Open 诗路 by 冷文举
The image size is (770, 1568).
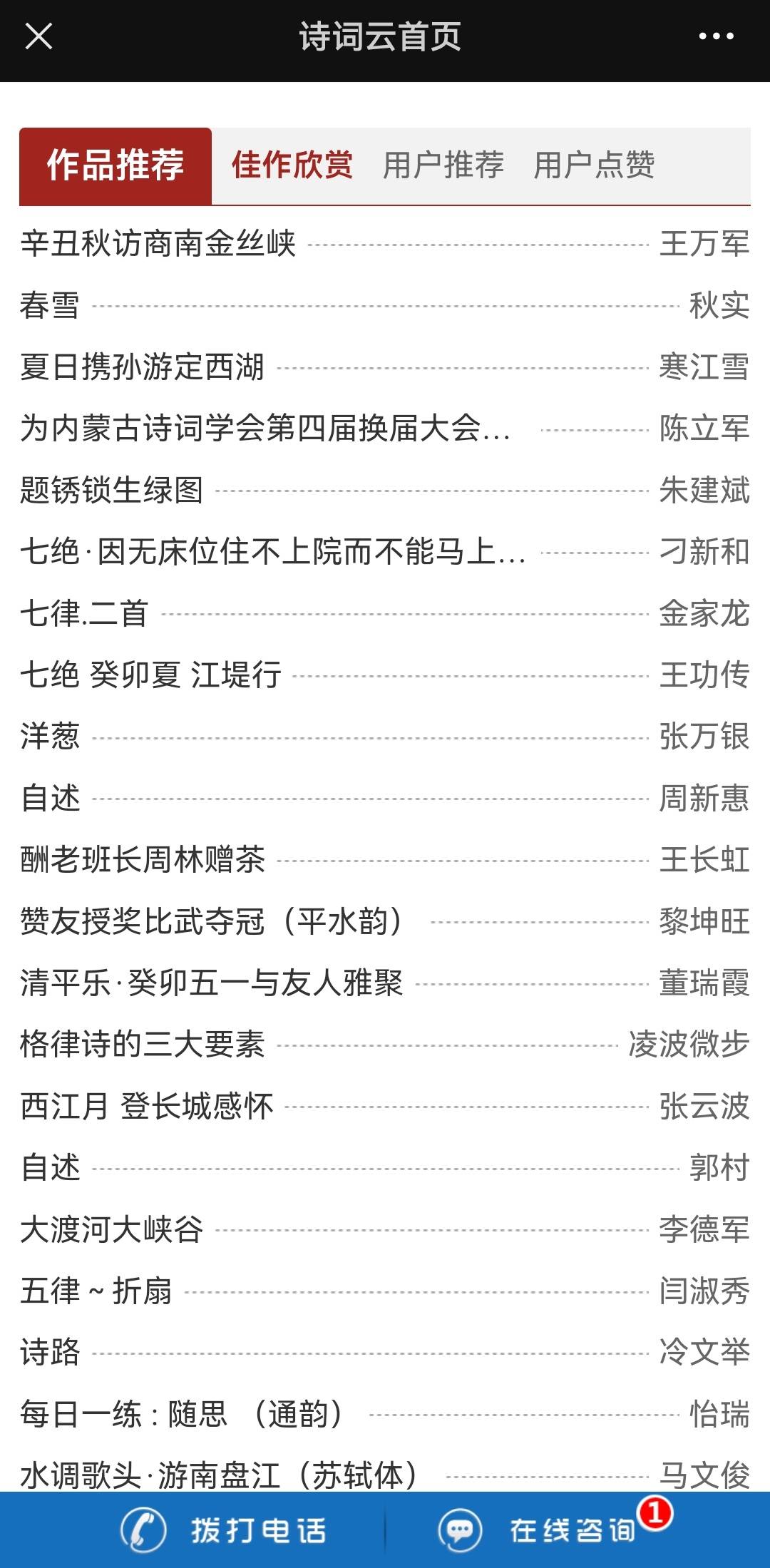click(x=385, y=1353)
